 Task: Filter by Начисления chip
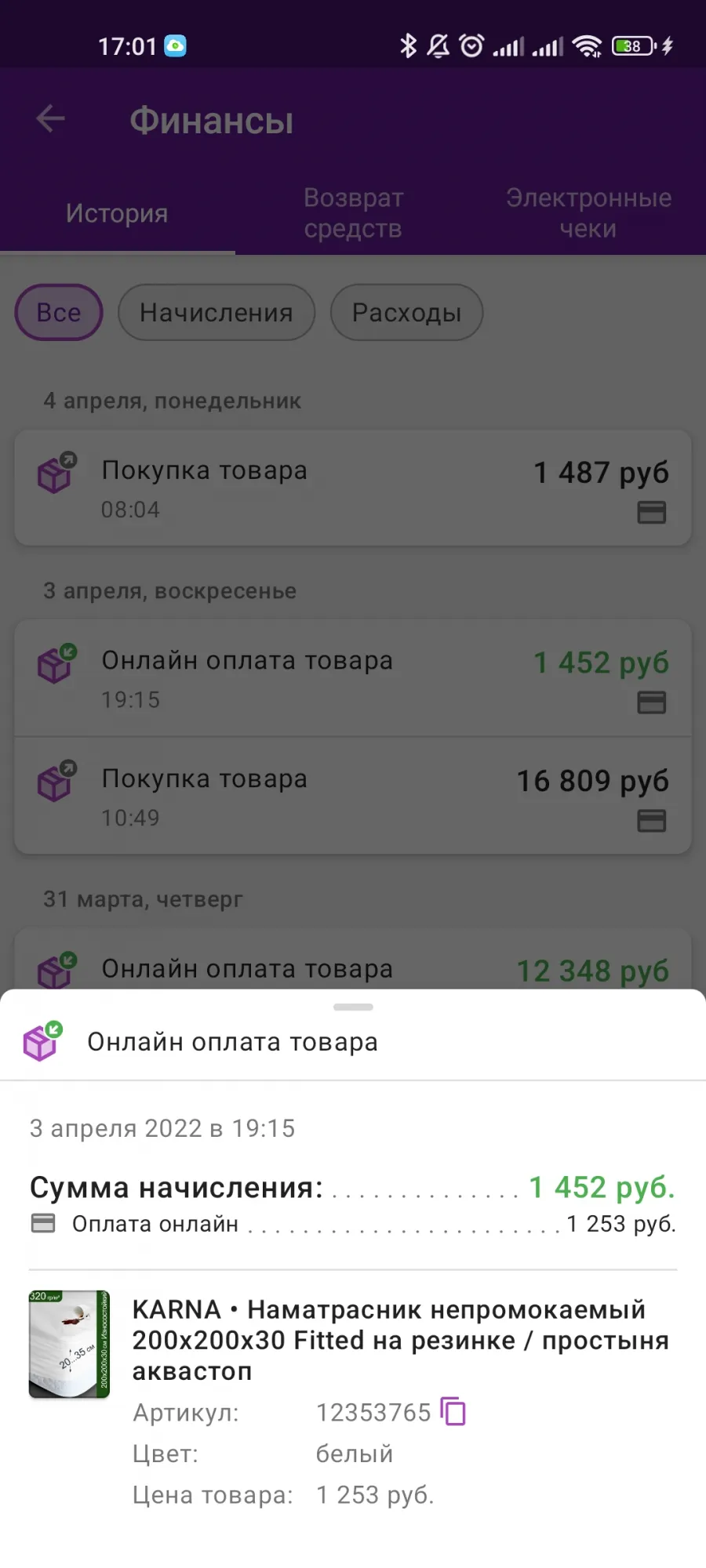[217, 312]
